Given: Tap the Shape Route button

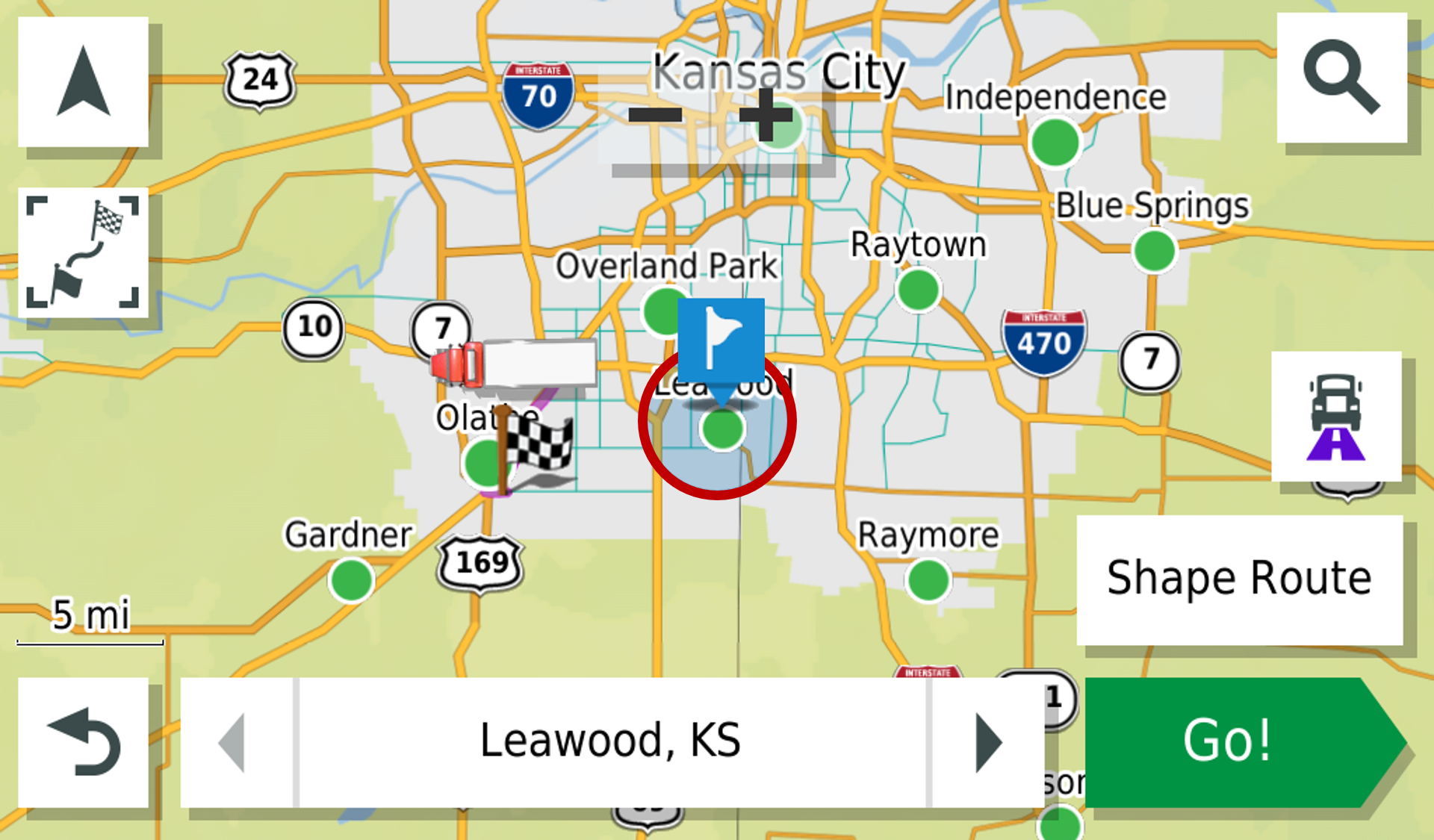Looking at the screenshot, I should click(x=1239, y=579).
